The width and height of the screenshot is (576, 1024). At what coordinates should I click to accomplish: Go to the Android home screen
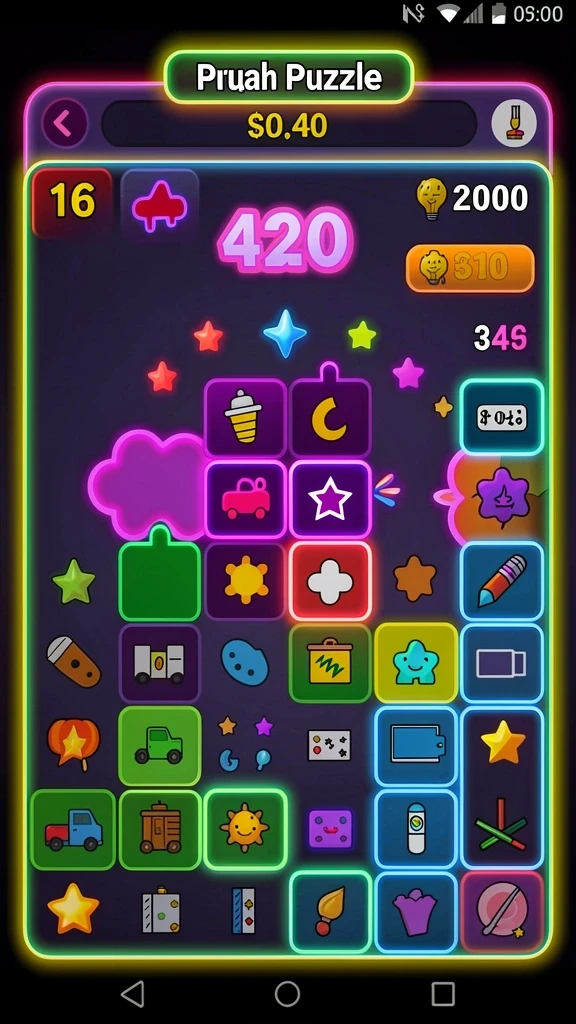coord(287,994)
